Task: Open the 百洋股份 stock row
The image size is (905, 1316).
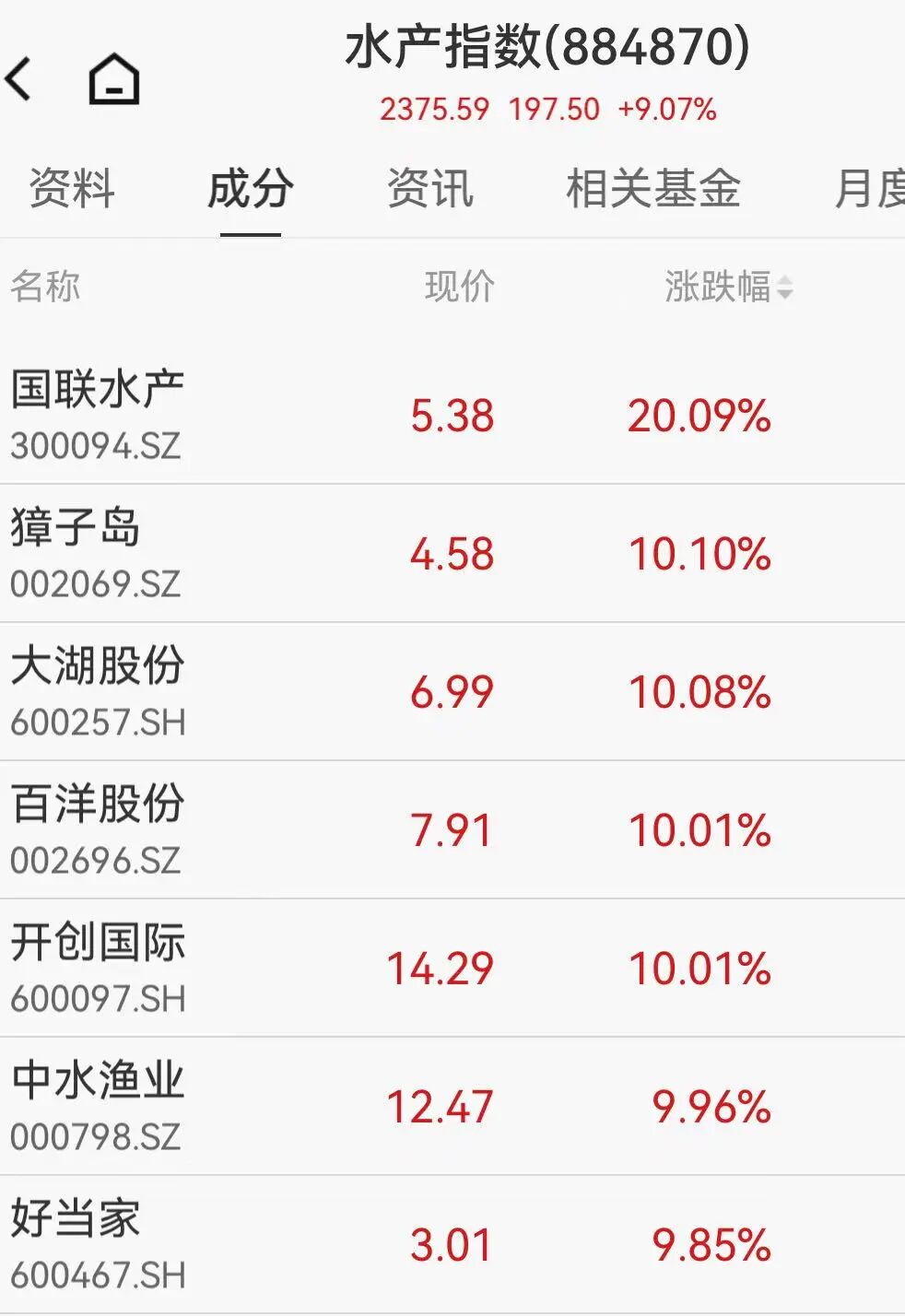Action: pos(452,829)
